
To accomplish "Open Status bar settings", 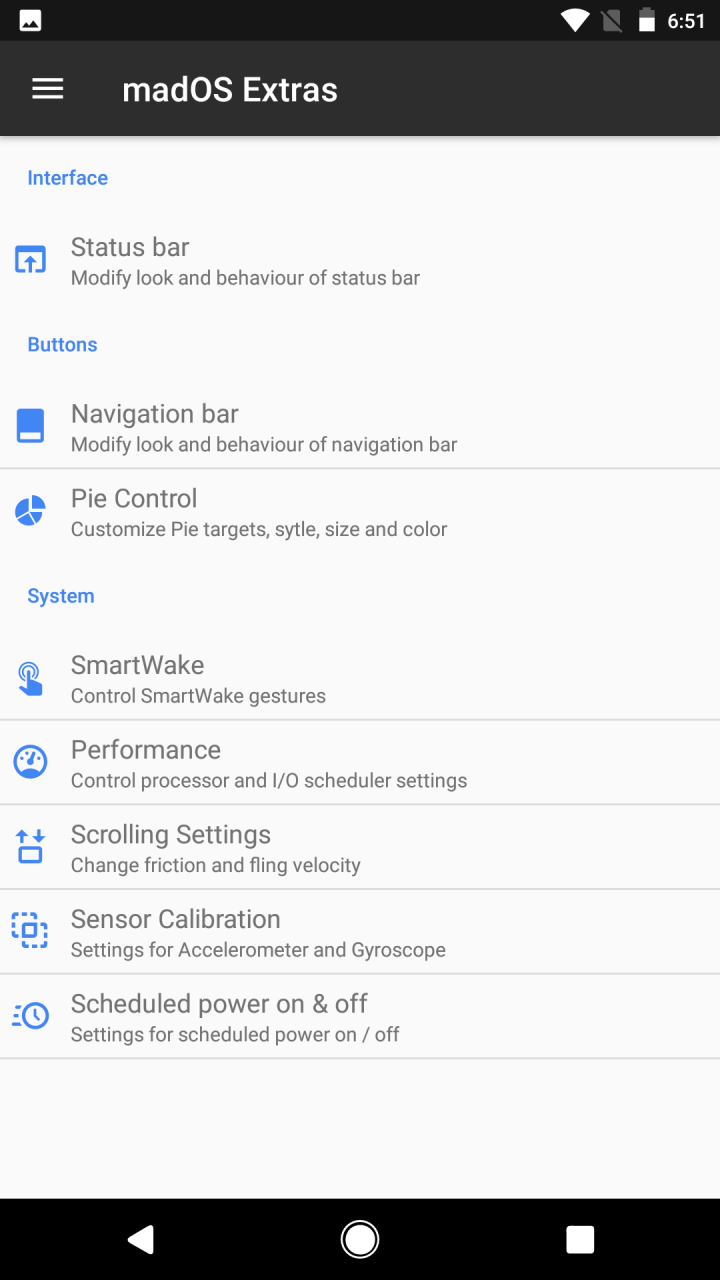I will pos(360,260).
